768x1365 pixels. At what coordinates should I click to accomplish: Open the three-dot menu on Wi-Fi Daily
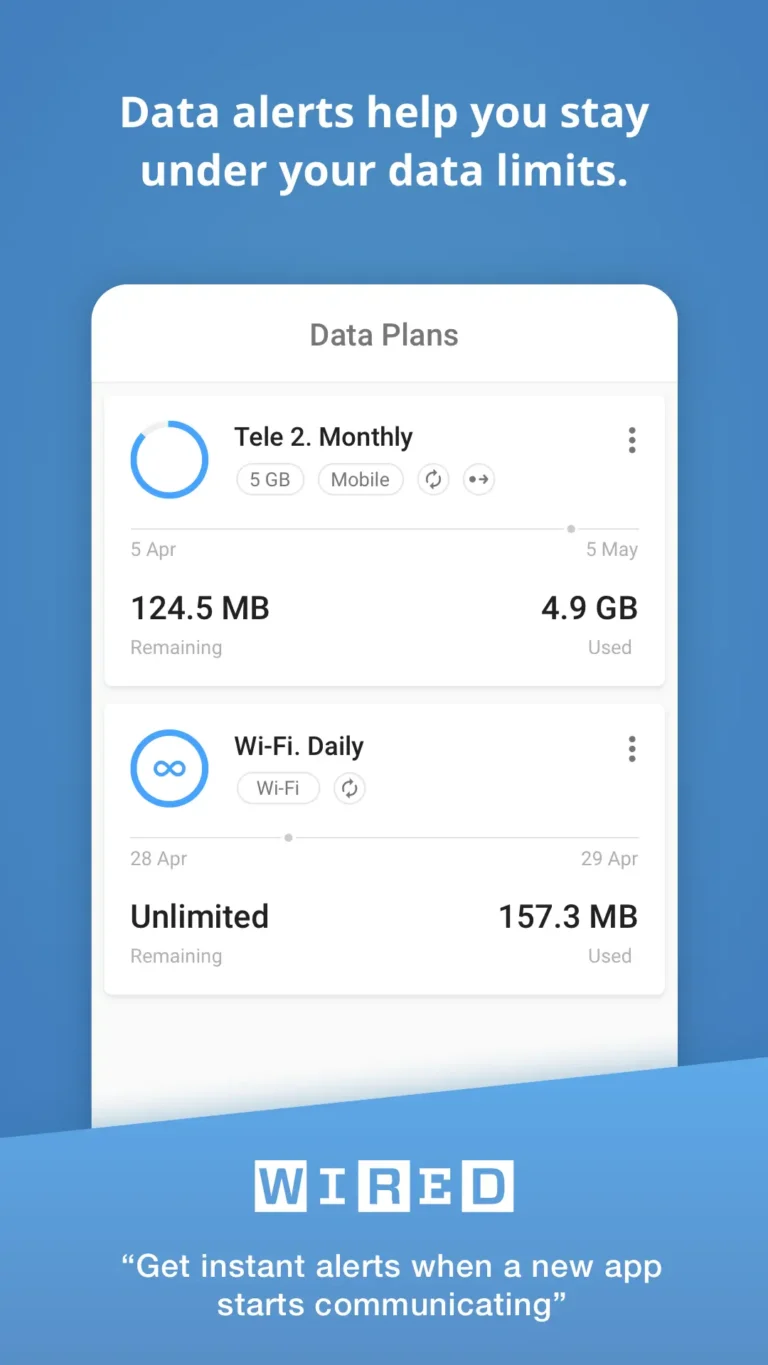click(x=632, y=749)
